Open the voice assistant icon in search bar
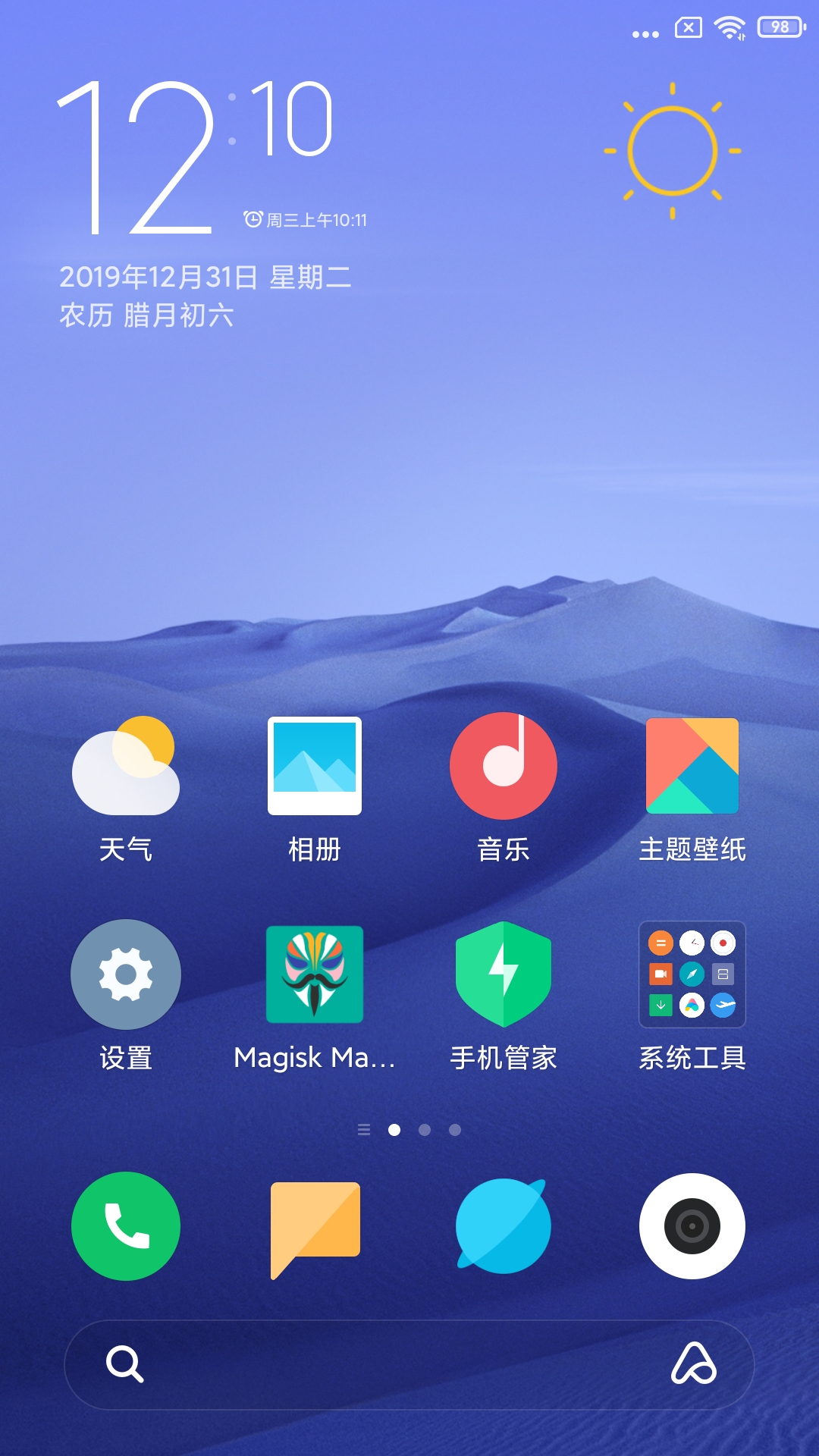This screenshot has width=819, height=1456. 694,1364
